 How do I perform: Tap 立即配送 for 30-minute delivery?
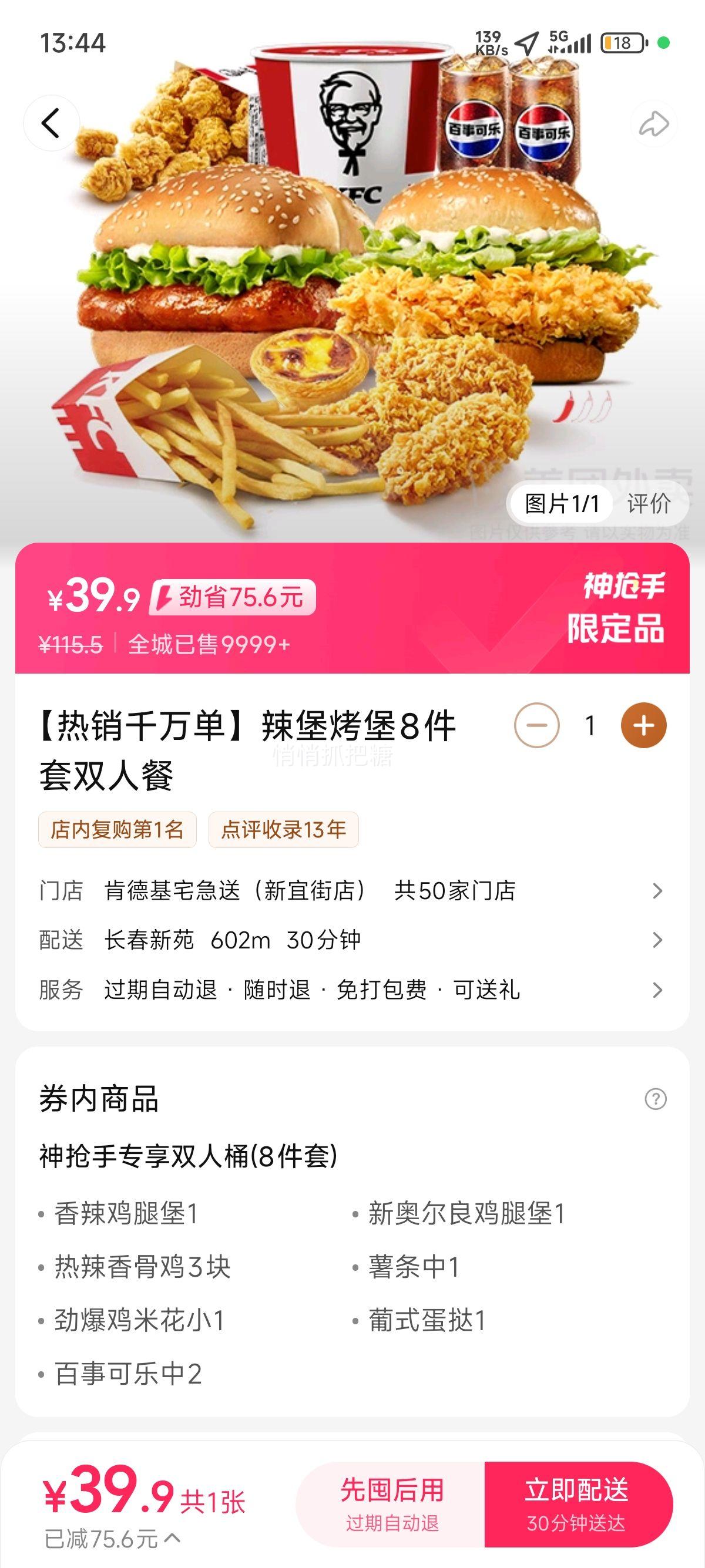[x=578, y=1504]
